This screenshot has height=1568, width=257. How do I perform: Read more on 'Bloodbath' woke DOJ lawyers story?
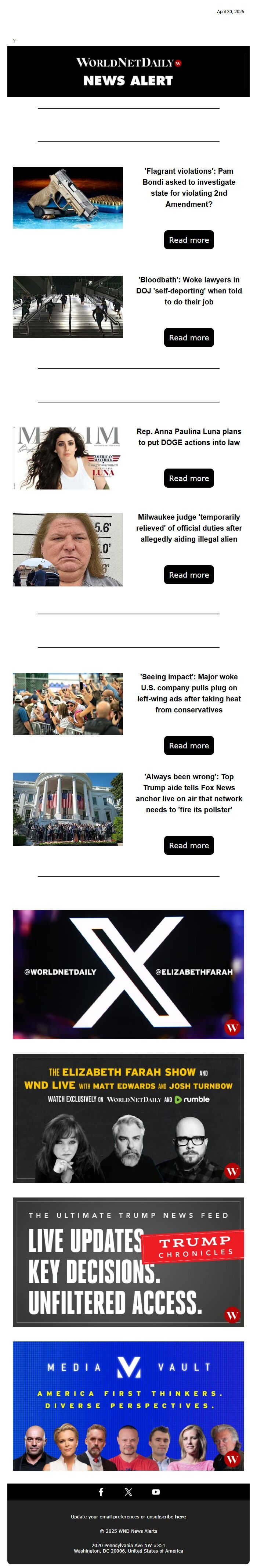pyautogui.click(x=189, y=337)
